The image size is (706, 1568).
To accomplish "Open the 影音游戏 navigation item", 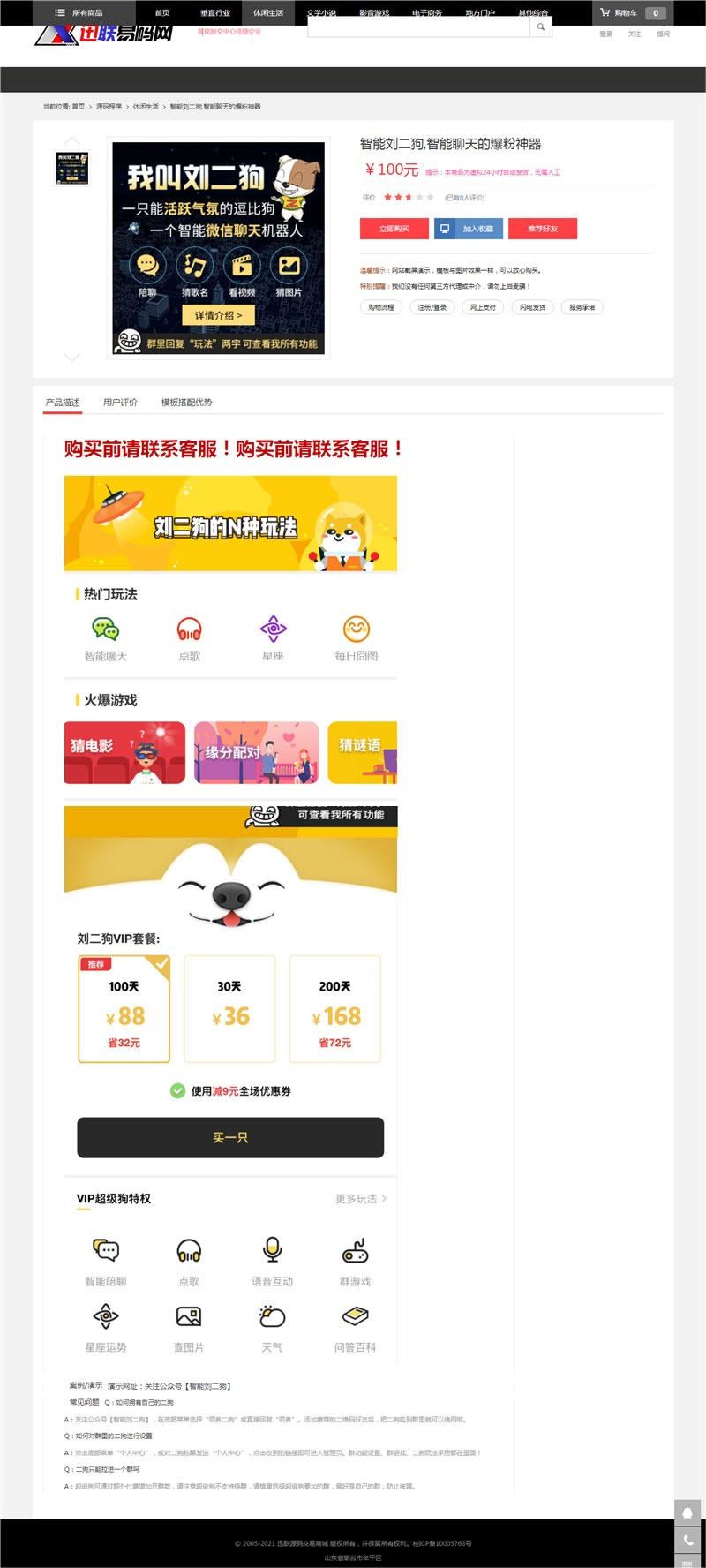I will click(x=374, y=12).
